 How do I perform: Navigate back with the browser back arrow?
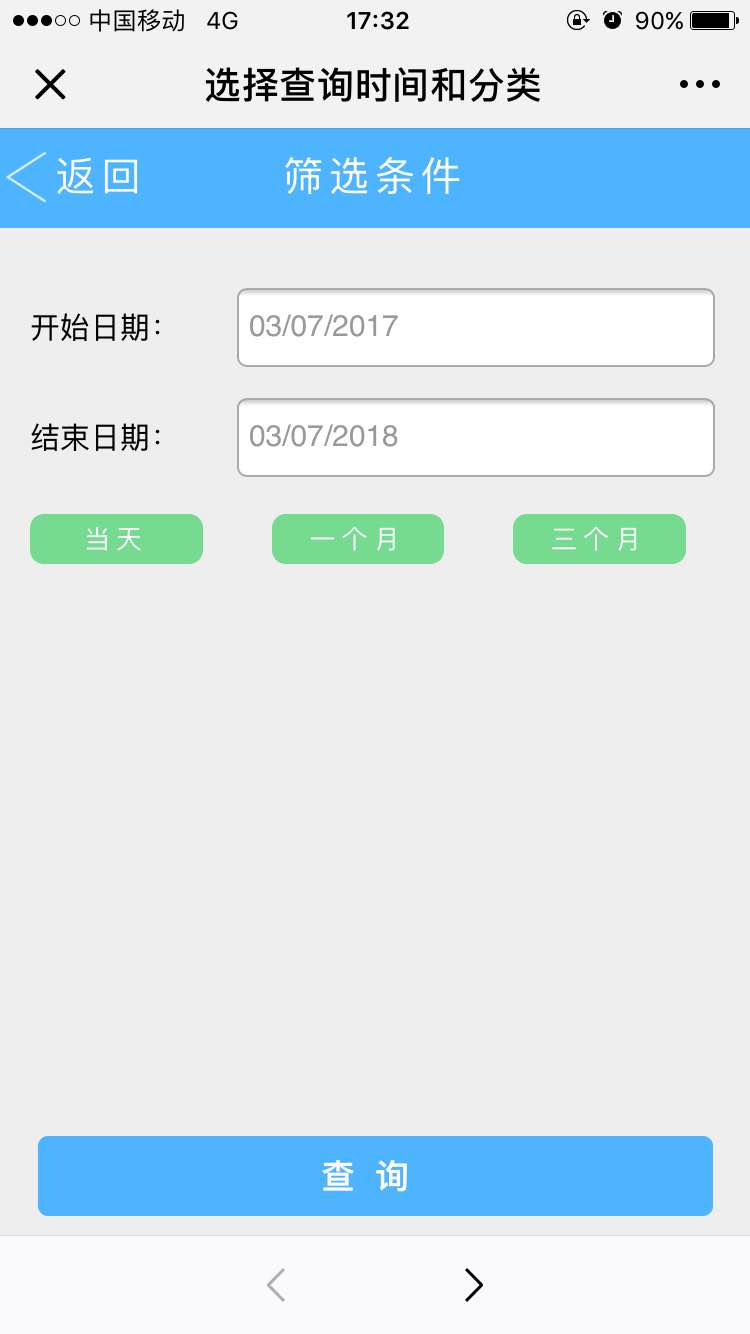tap(277, 1284)
